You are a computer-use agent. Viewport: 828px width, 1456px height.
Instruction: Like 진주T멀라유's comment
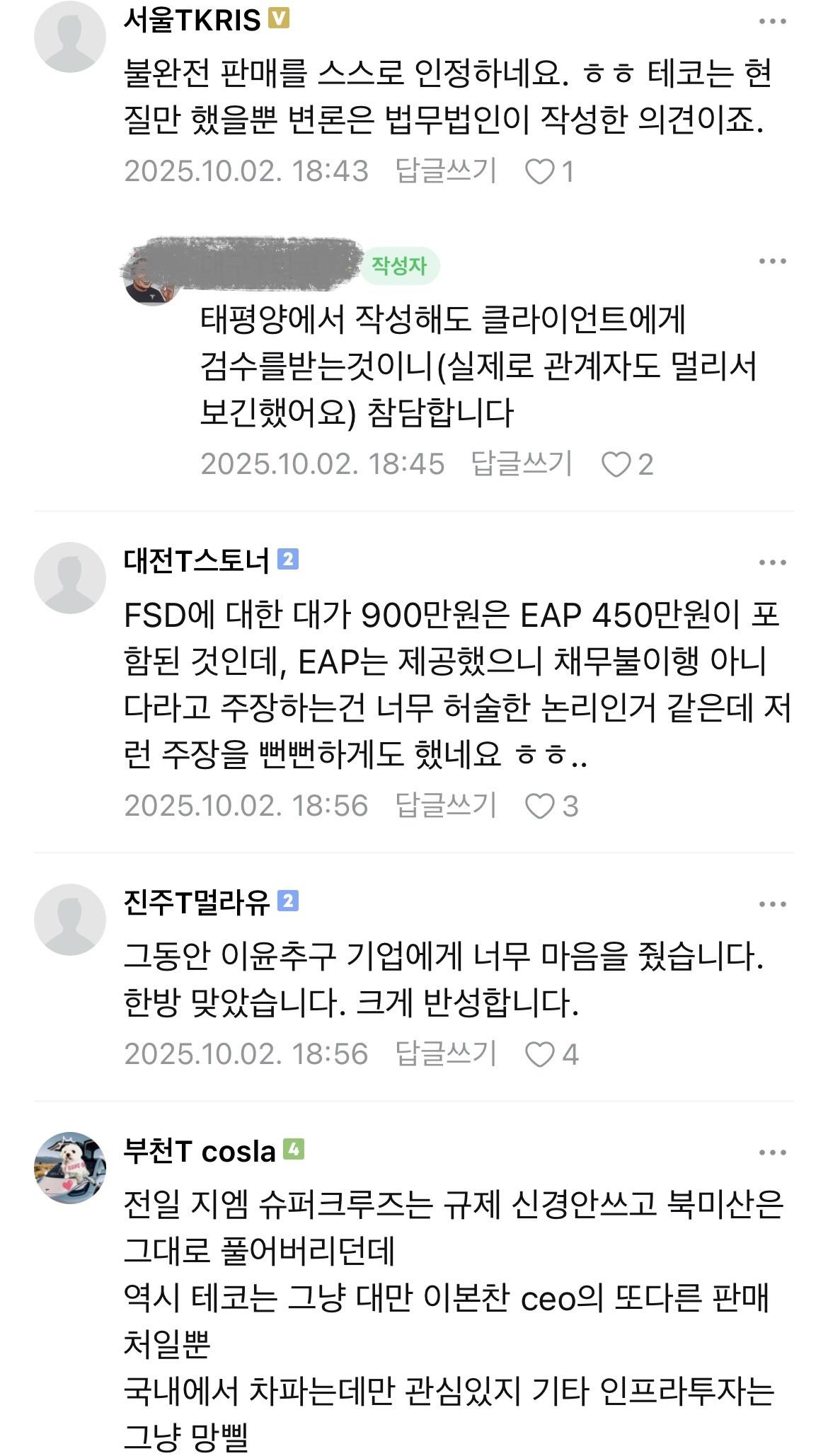pyautogui.click(x=540, y=1054)
